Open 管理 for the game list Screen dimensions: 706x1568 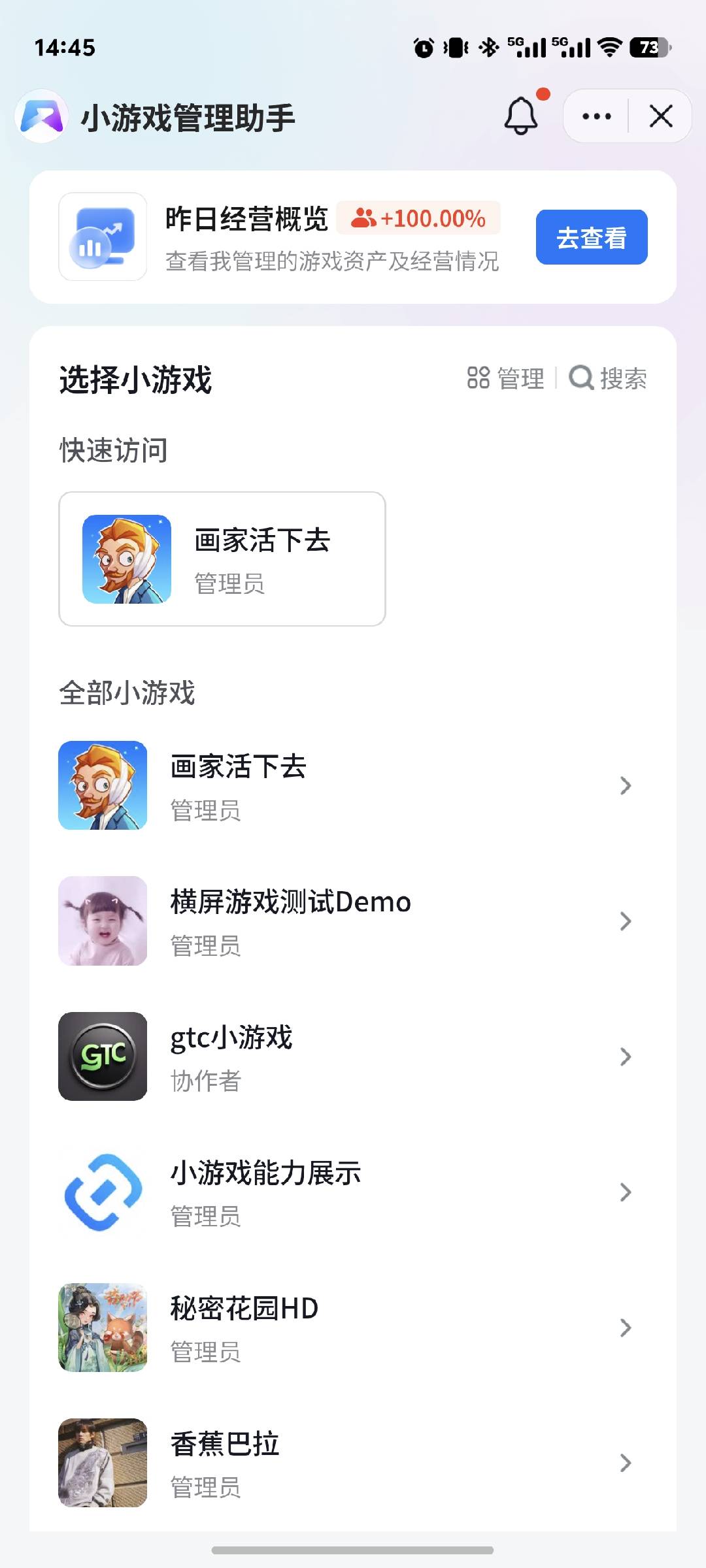coord(506,378)
